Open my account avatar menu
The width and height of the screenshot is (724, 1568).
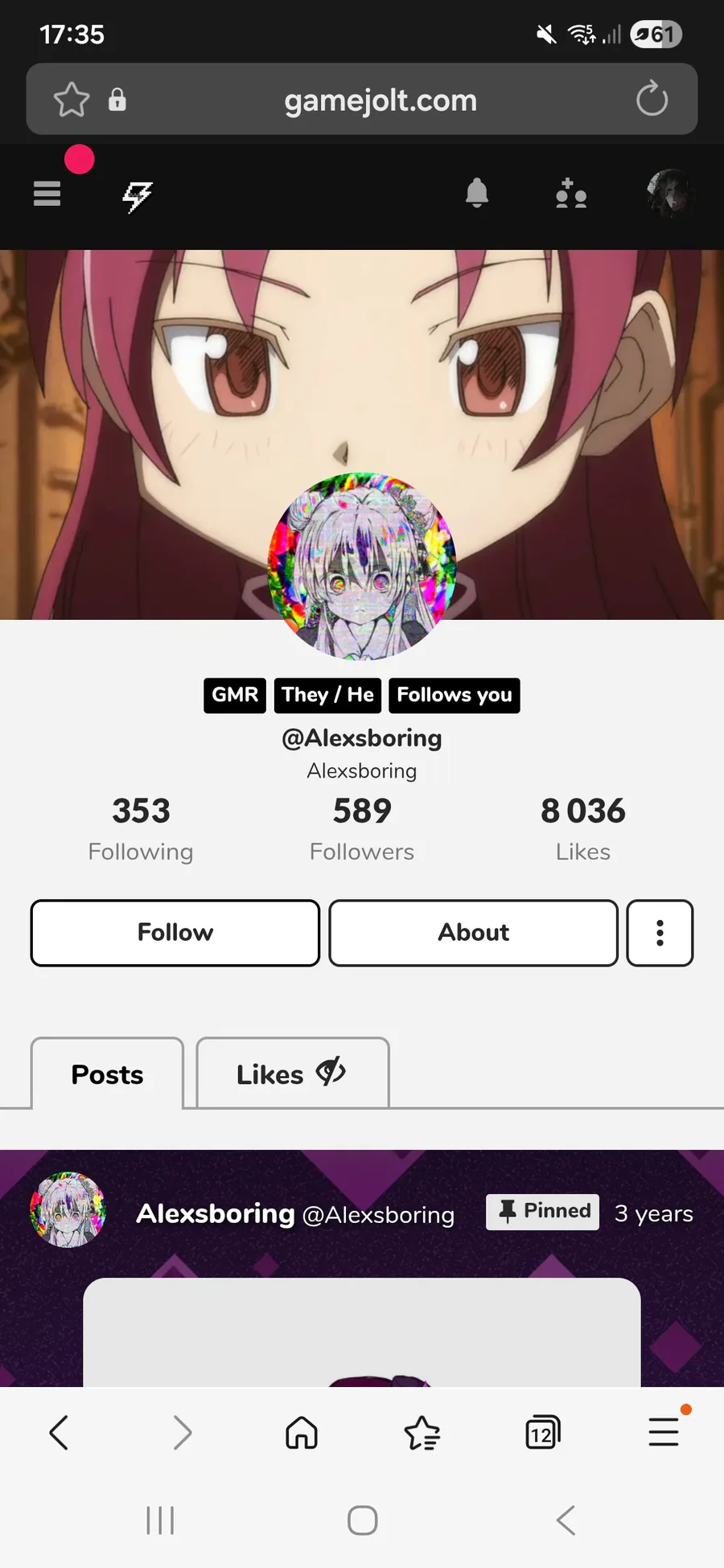point(669,193)
